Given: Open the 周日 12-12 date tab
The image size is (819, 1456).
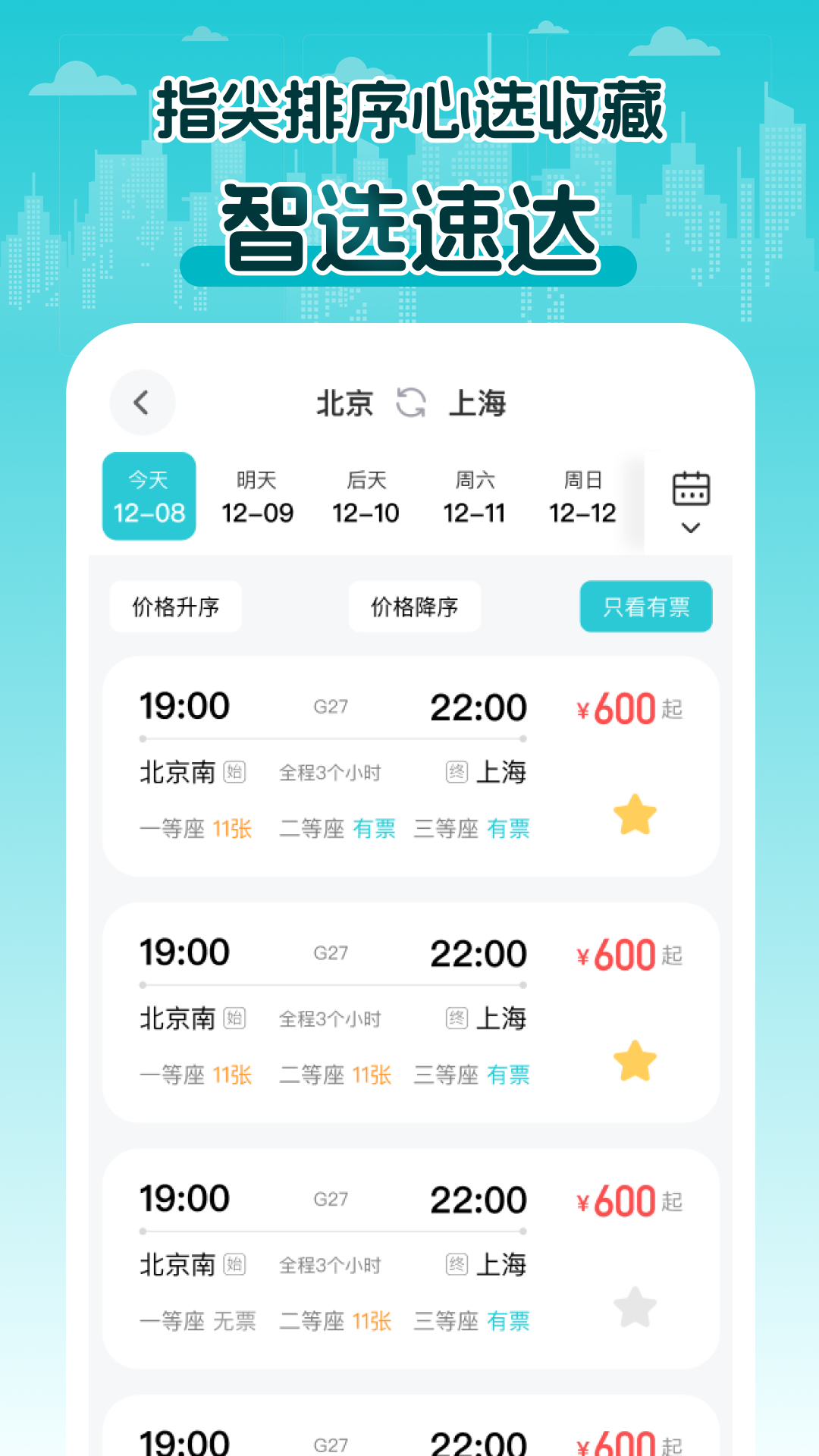Looking at the screenshot, I should click(x=580, y=497).
